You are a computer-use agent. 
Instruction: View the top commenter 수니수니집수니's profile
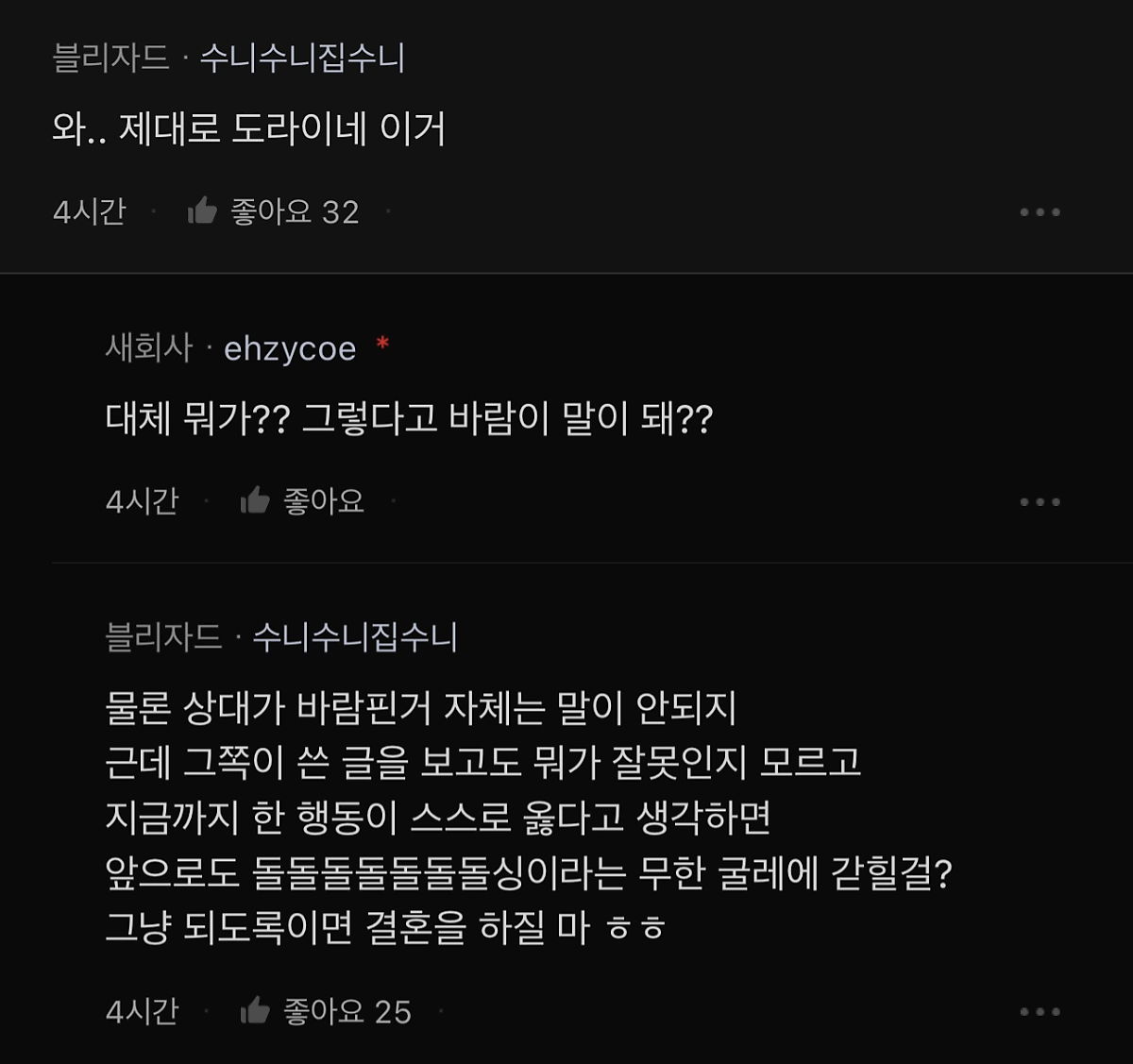pyautogui.click(x=302, y=59)
